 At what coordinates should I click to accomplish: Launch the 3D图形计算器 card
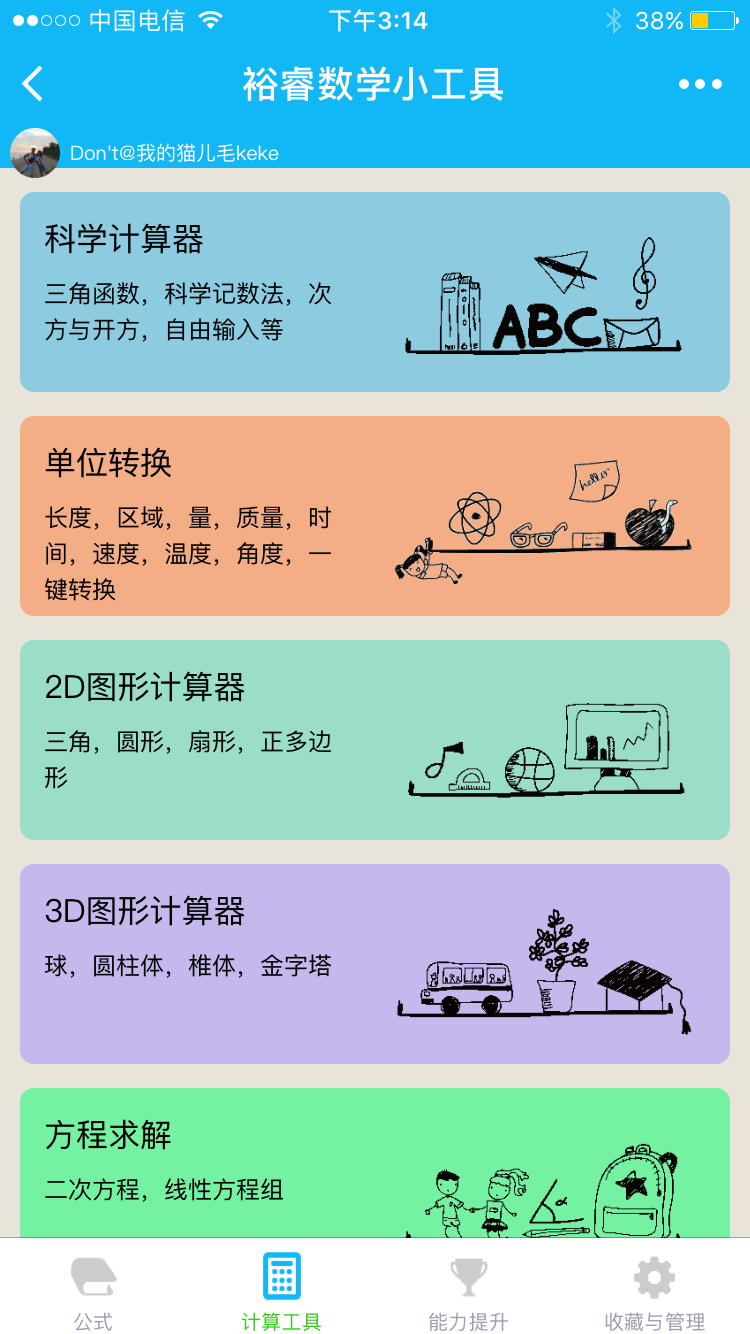(375, 964)
